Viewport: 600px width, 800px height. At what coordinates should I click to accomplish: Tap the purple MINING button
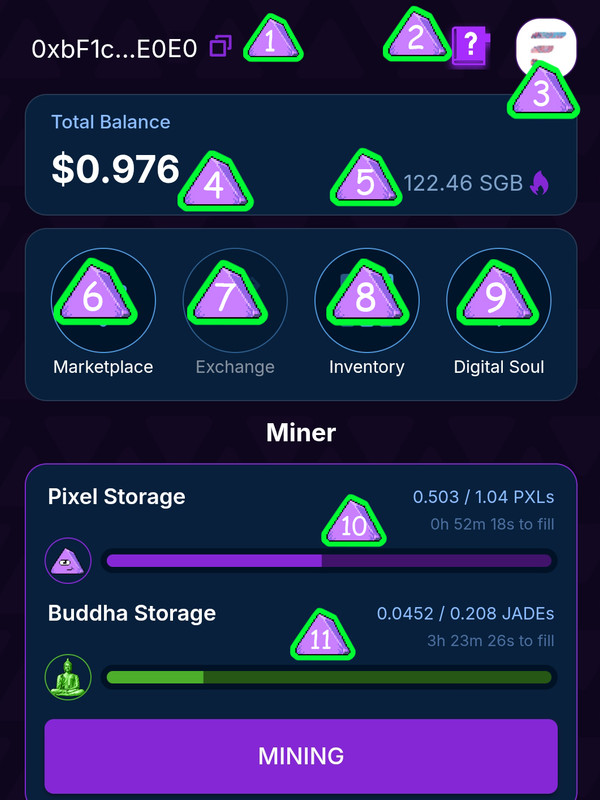301,756
